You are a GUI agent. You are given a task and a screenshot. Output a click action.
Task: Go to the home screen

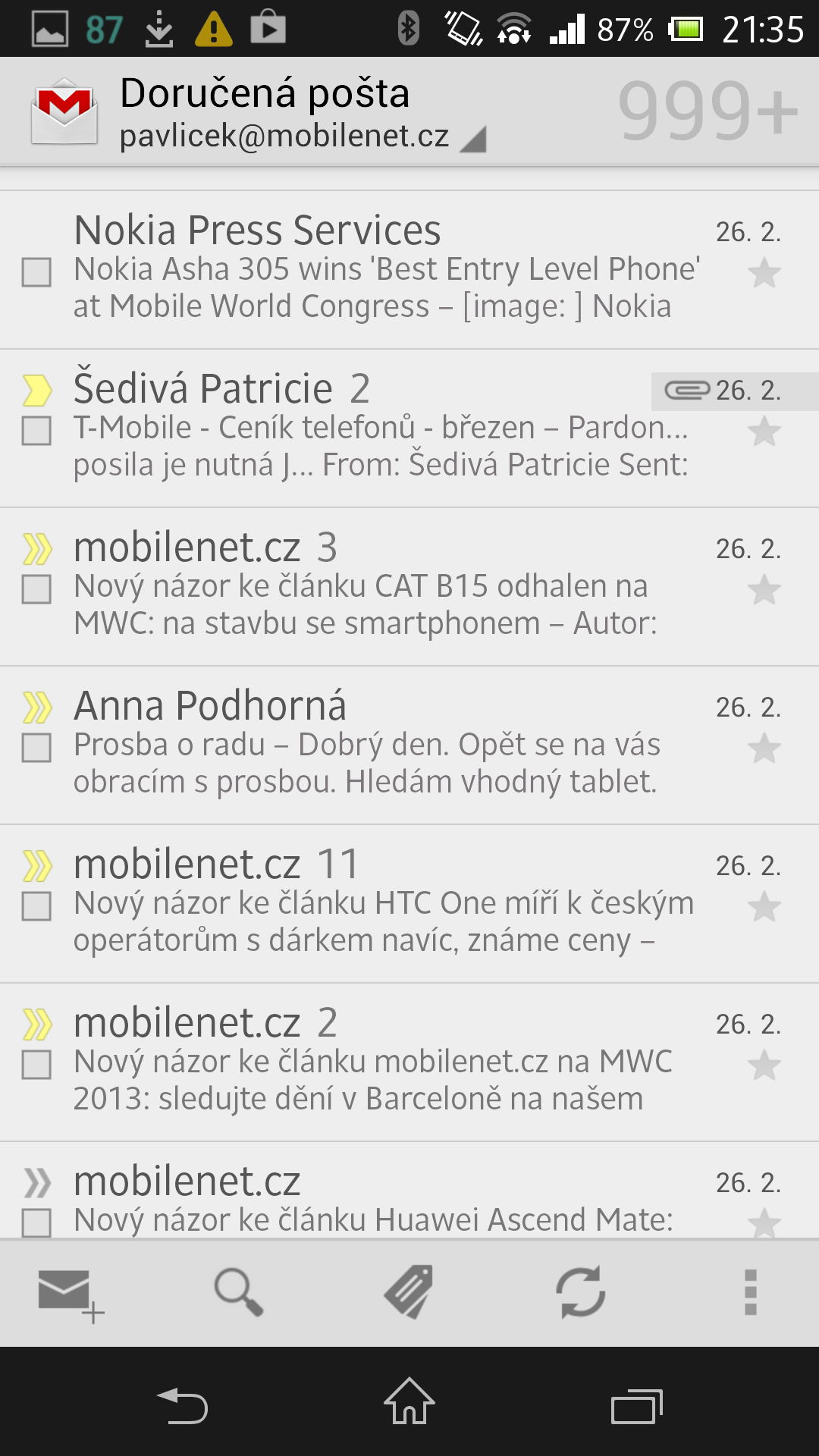[x=409, y=1403]
